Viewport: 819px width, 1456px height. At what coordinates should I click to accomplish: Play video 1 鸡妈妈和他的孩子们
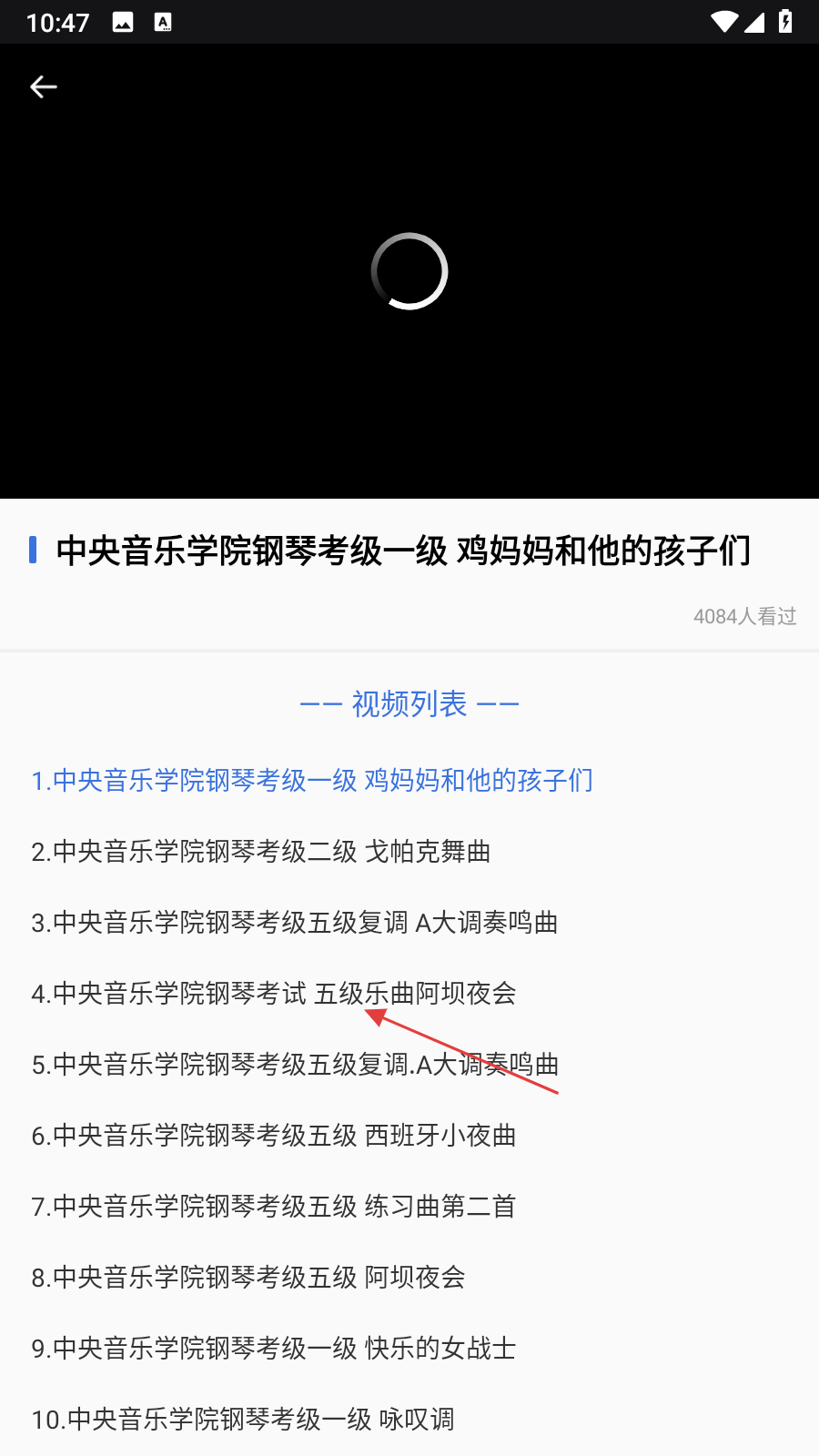click(x=312, y=781)
